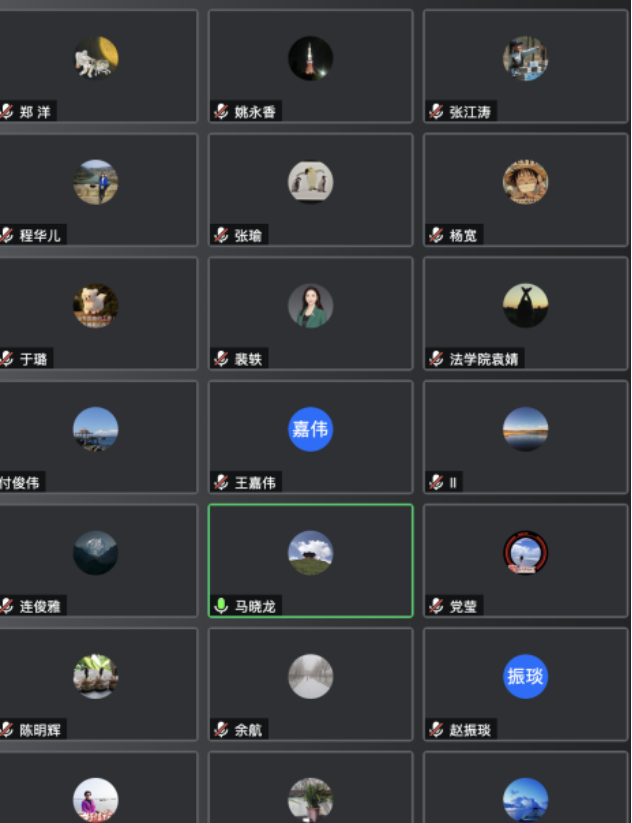View 余航's participant tile
The height and width of the screenshot is (823, 632).
(310, 683)
